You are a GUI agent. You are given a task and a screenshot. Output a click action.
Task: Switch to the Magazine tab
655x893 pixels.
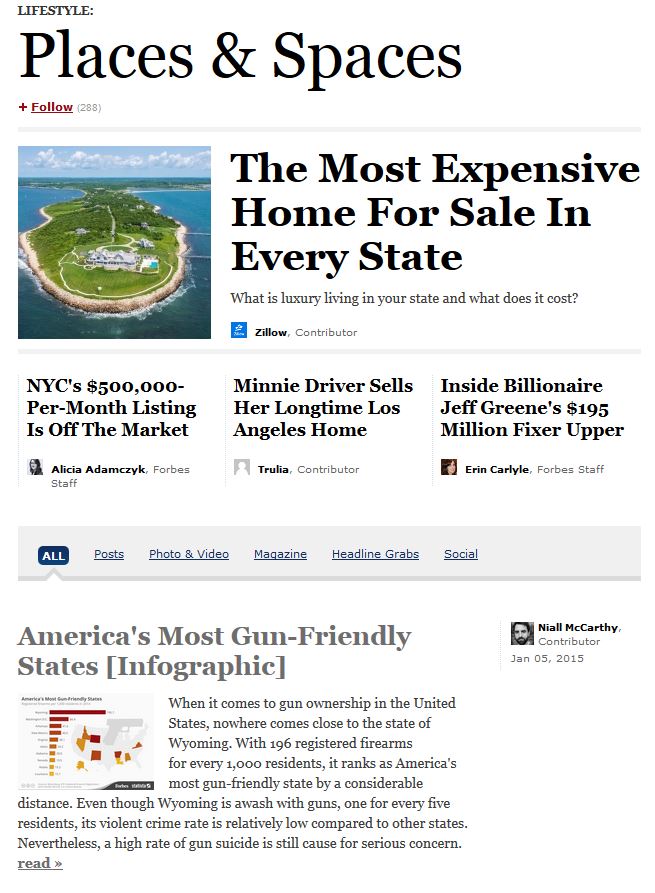[x=280, y=554]
